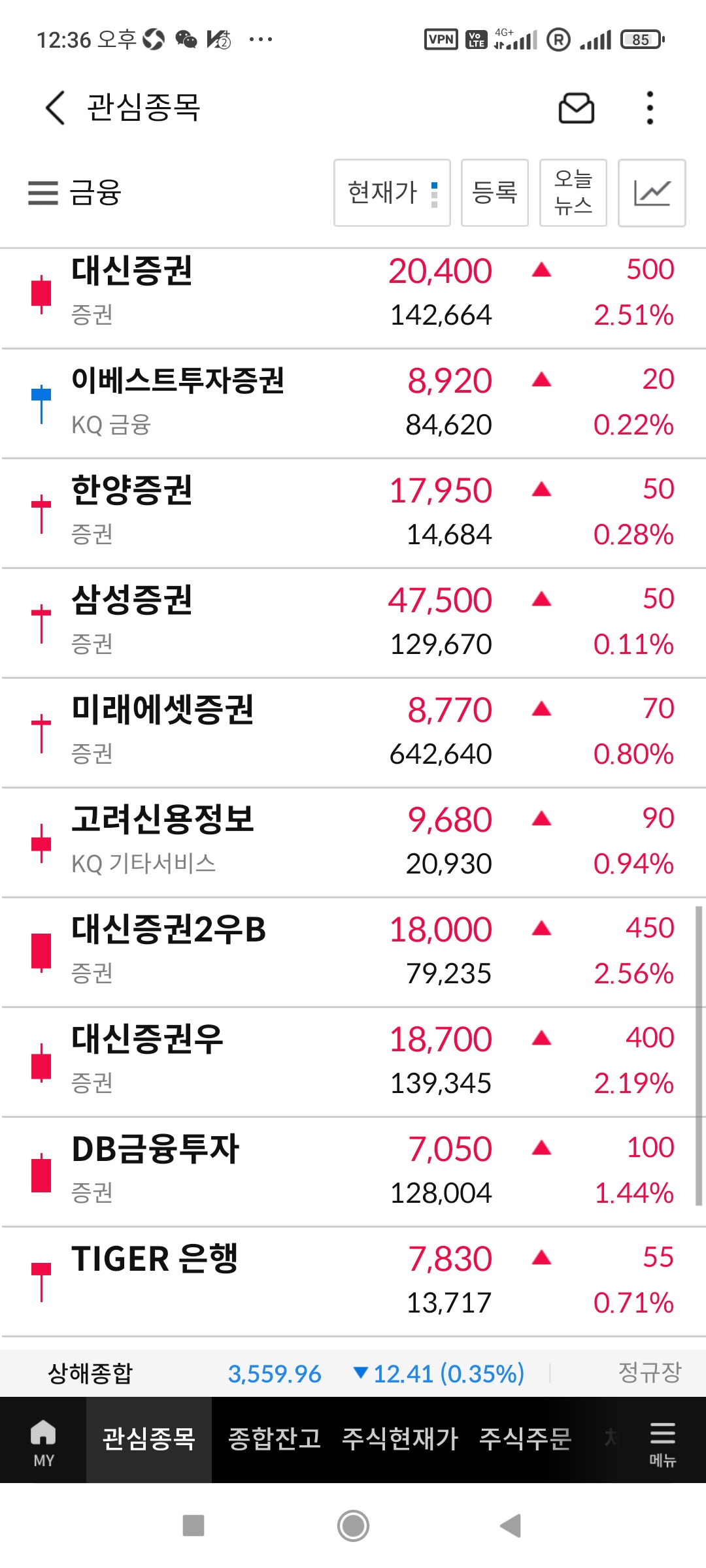Viewport: 706px width, 1568px height.
Task: Go back from 관심종목 screen
Action: tap(56, 108)
